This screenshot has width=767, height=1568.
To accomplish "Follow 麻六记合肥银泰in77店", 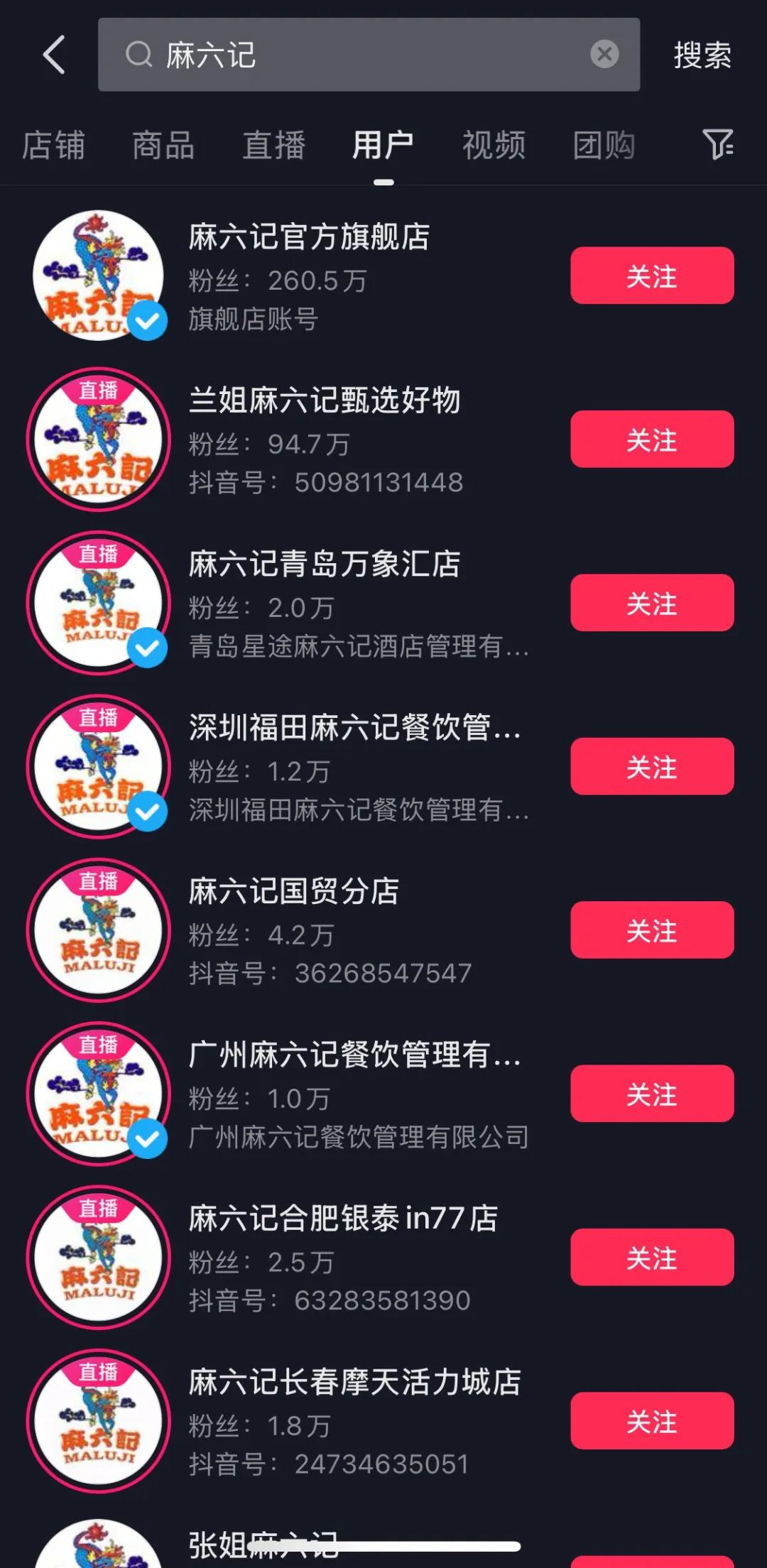I will tap(652, 1258).
